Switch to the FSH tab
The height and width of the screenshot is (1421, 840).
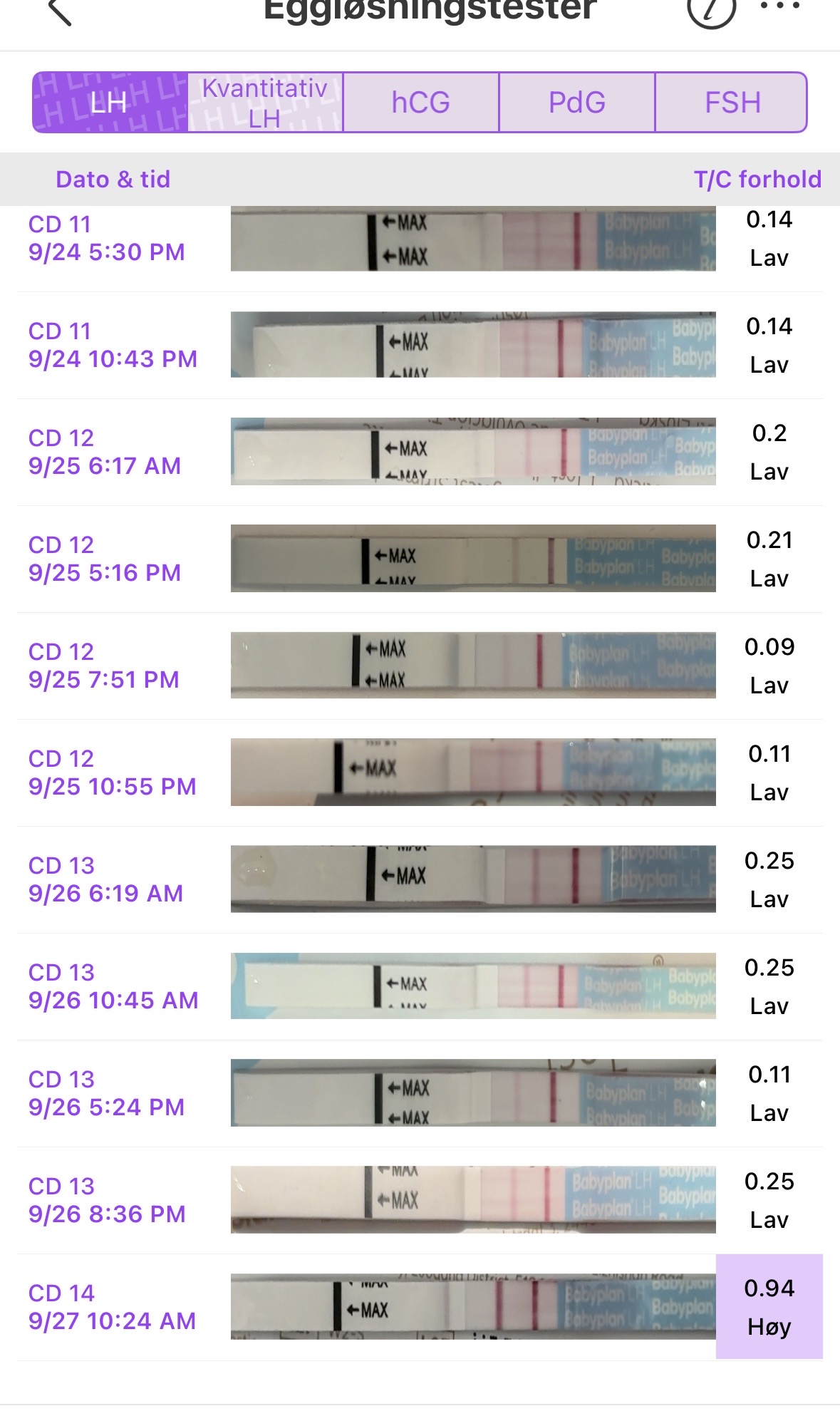(x=732, y=103)
